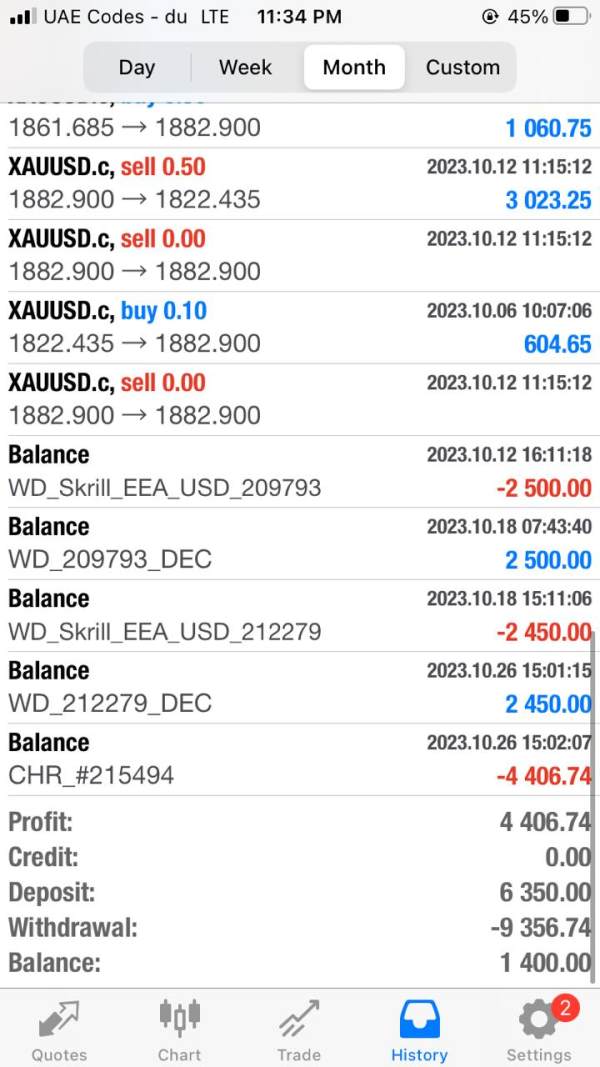
Task: Select the Week period
Action: 246,67
